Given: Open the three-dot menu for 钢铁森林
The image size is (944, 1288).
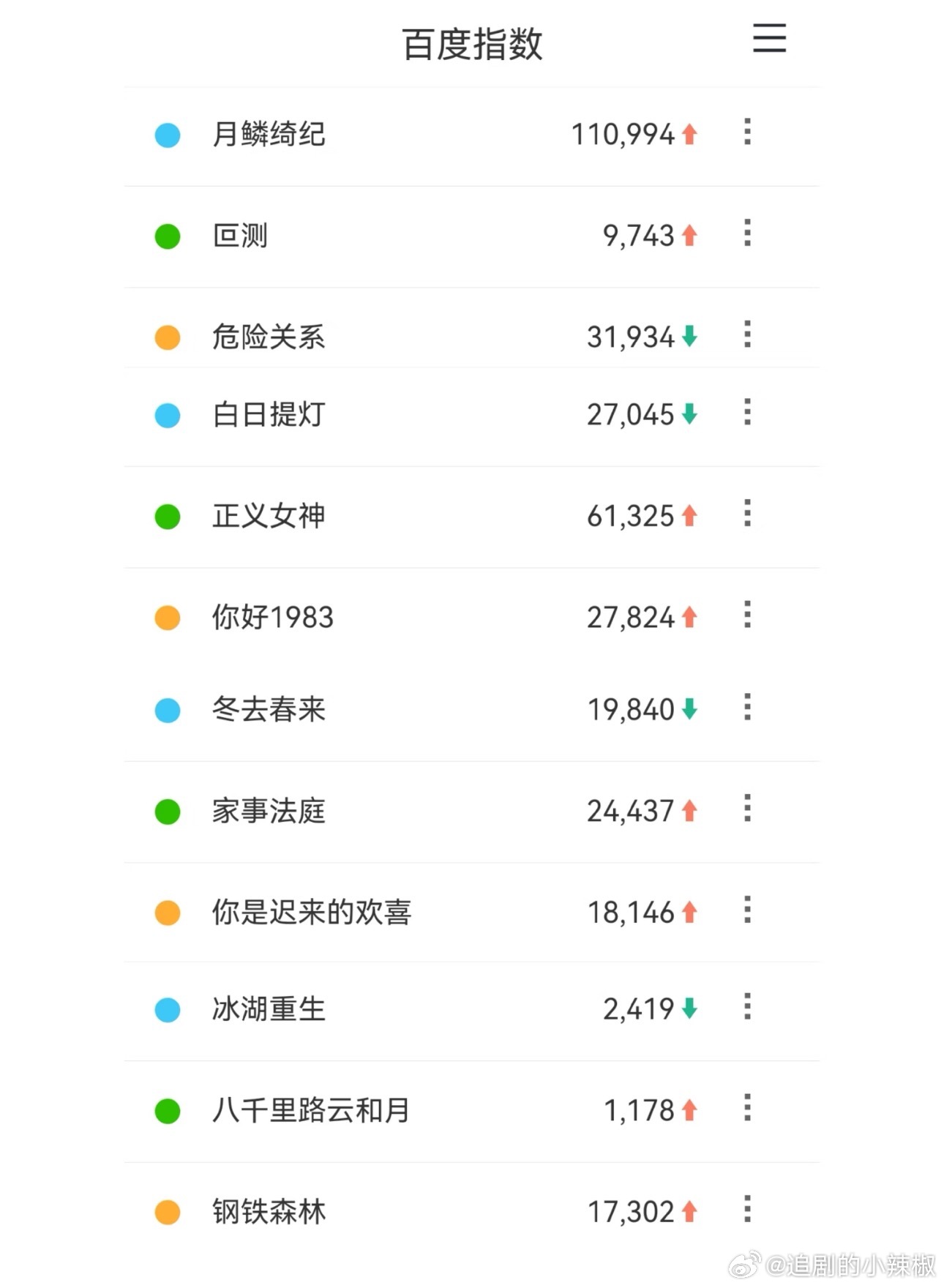Looking at the screenshot, I should pyautogui.click(x=747, y=1211).
